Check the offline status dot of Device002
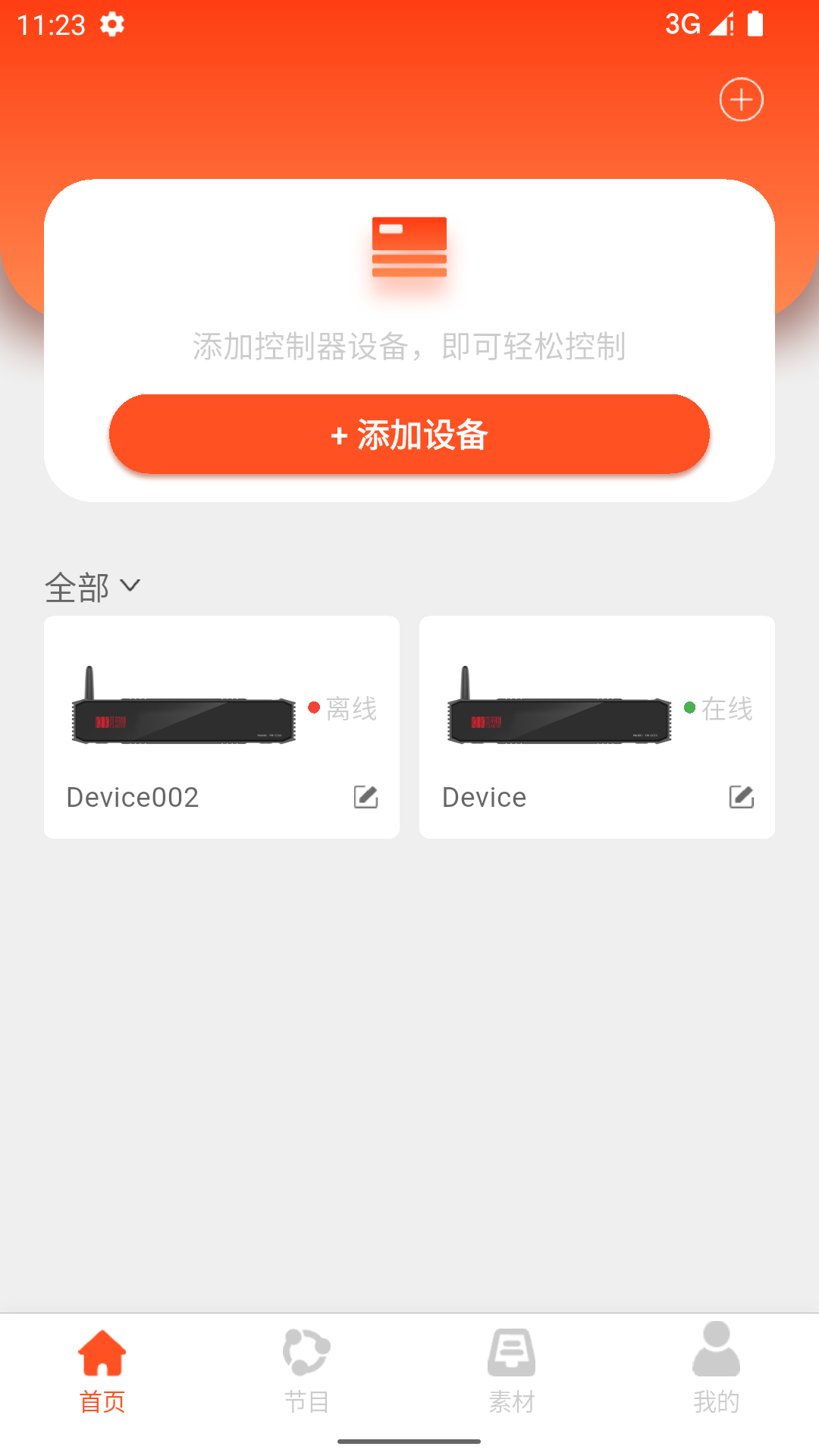 (x=315, y=708)
